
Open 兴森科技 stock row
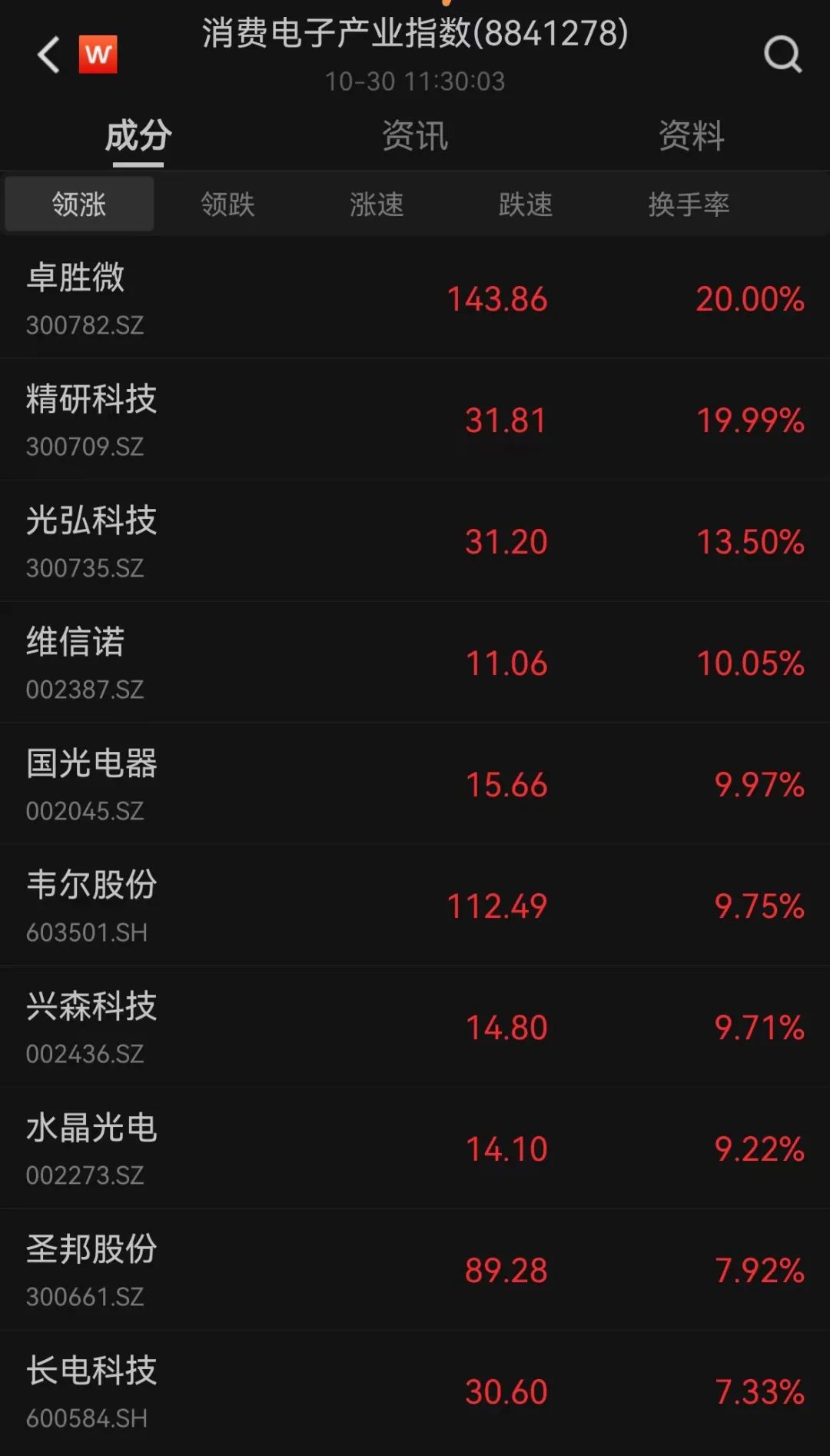pos(415,1027)
